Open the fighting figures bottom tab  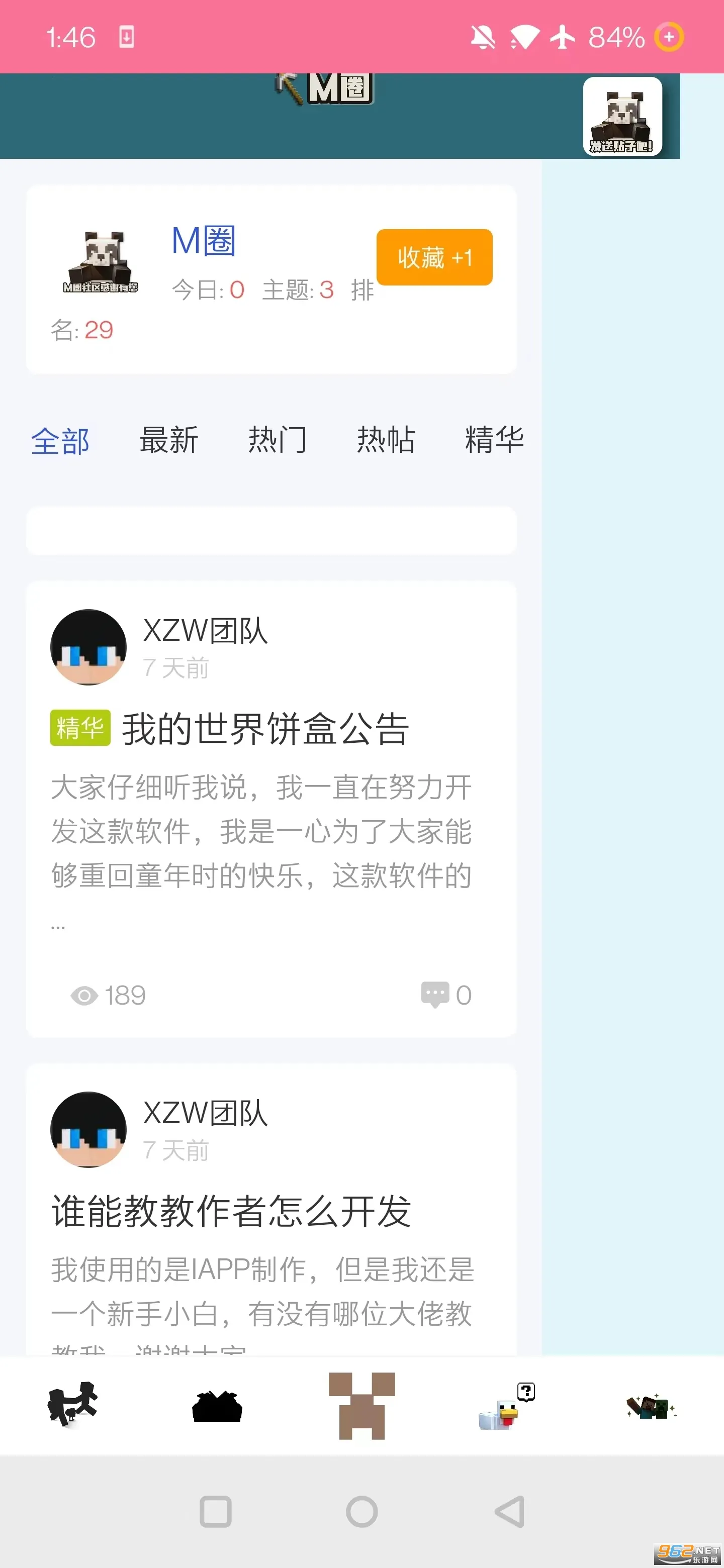tap(72, 1405)
